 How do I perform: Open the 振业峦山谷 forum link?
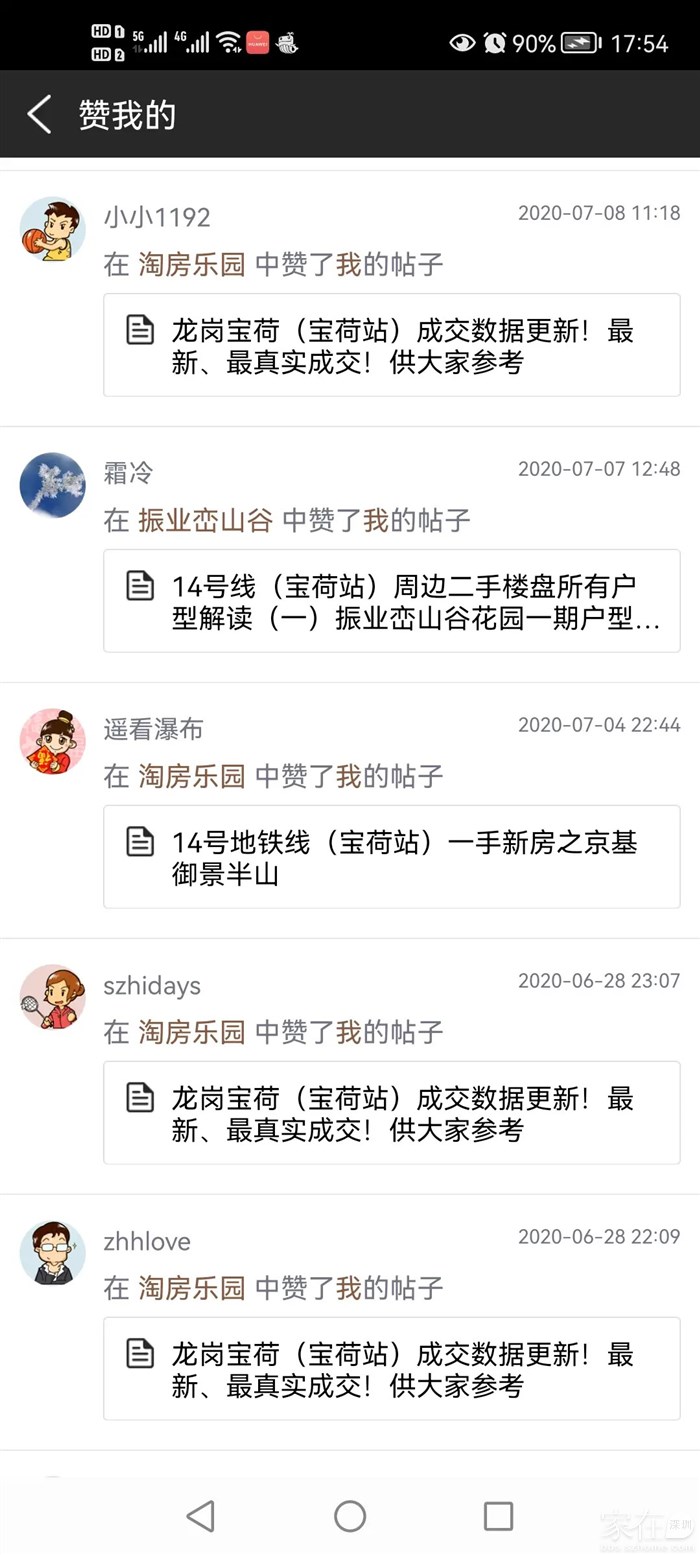coord(205,521)
